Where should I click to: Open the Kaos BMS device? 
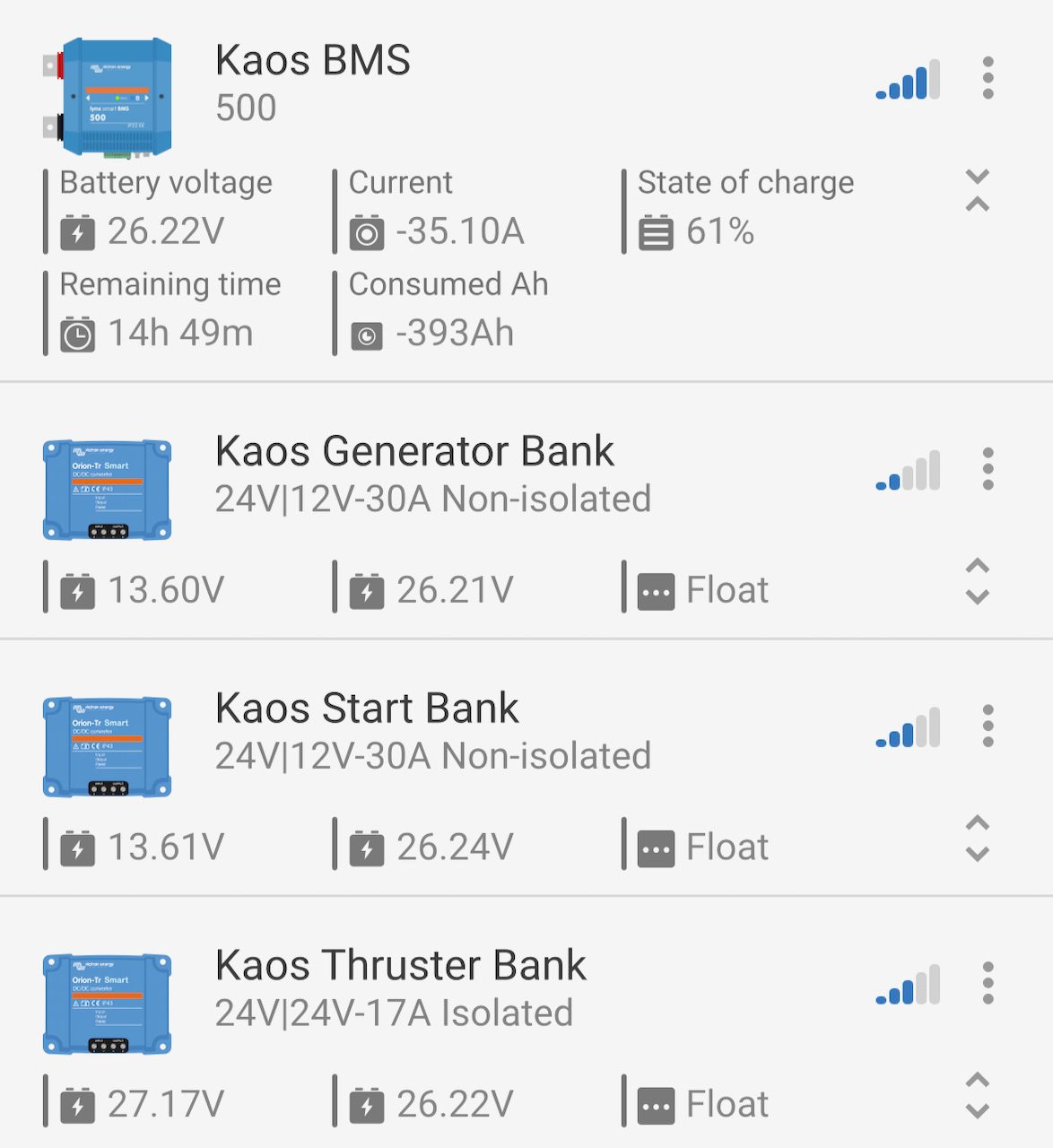click(313, 63)
